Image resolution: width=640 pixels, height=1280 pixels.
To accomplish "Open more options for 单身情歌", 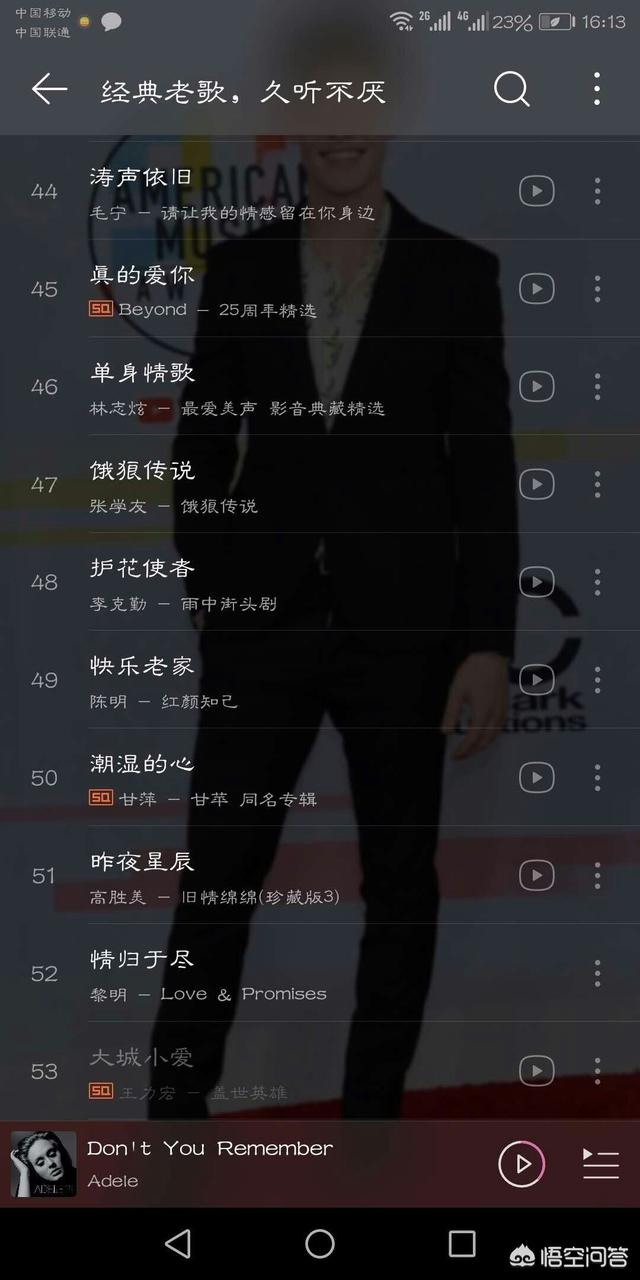I will 597,387.
